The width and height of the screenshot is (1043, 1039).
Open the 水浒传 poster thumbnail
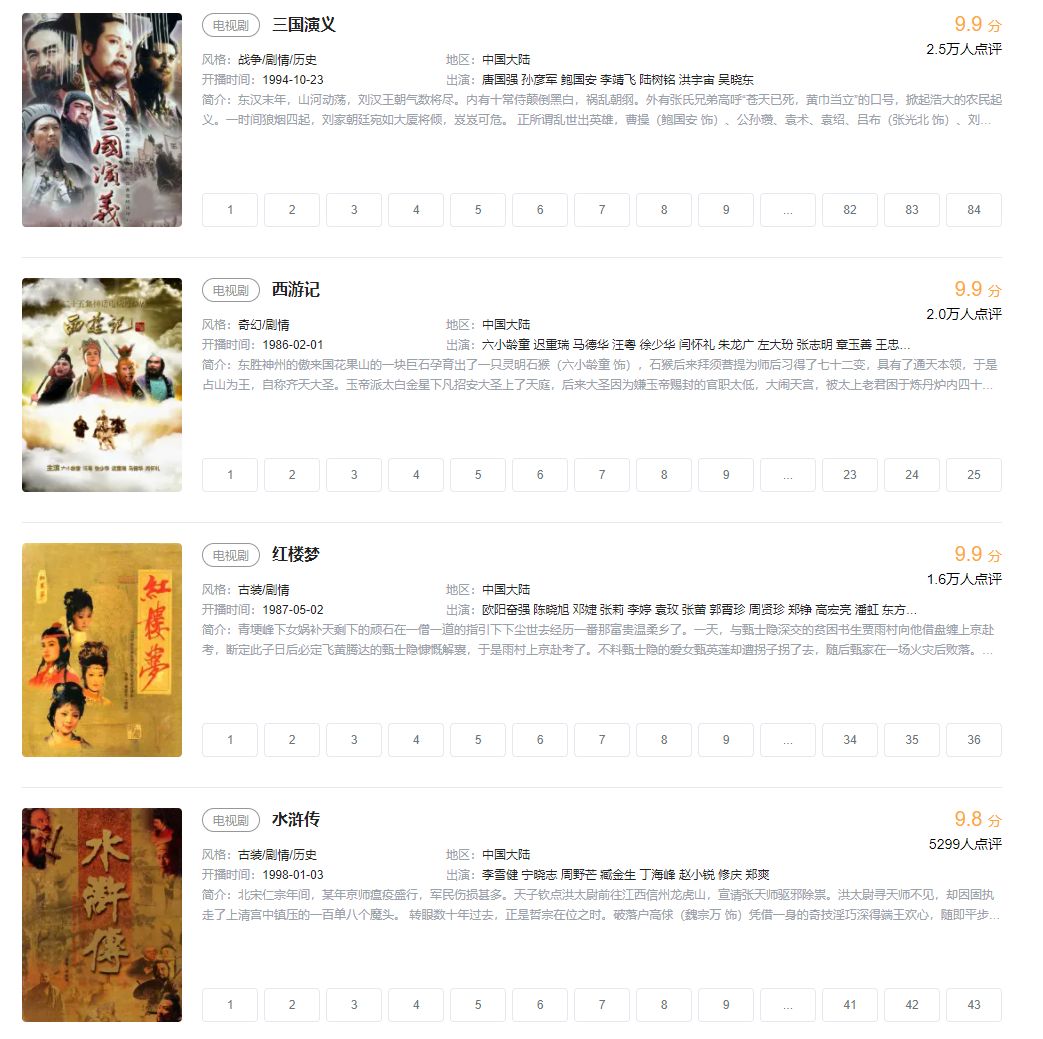102,915
